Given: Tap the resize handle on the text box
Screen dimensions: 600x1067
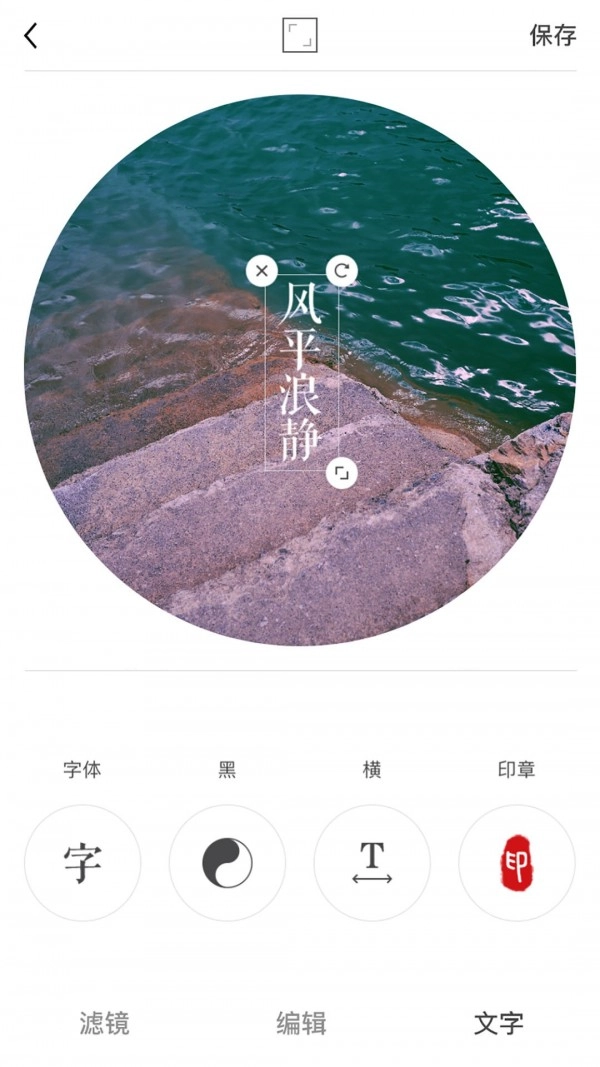Looking at the screenshot, I should click(x=342, y=473).
